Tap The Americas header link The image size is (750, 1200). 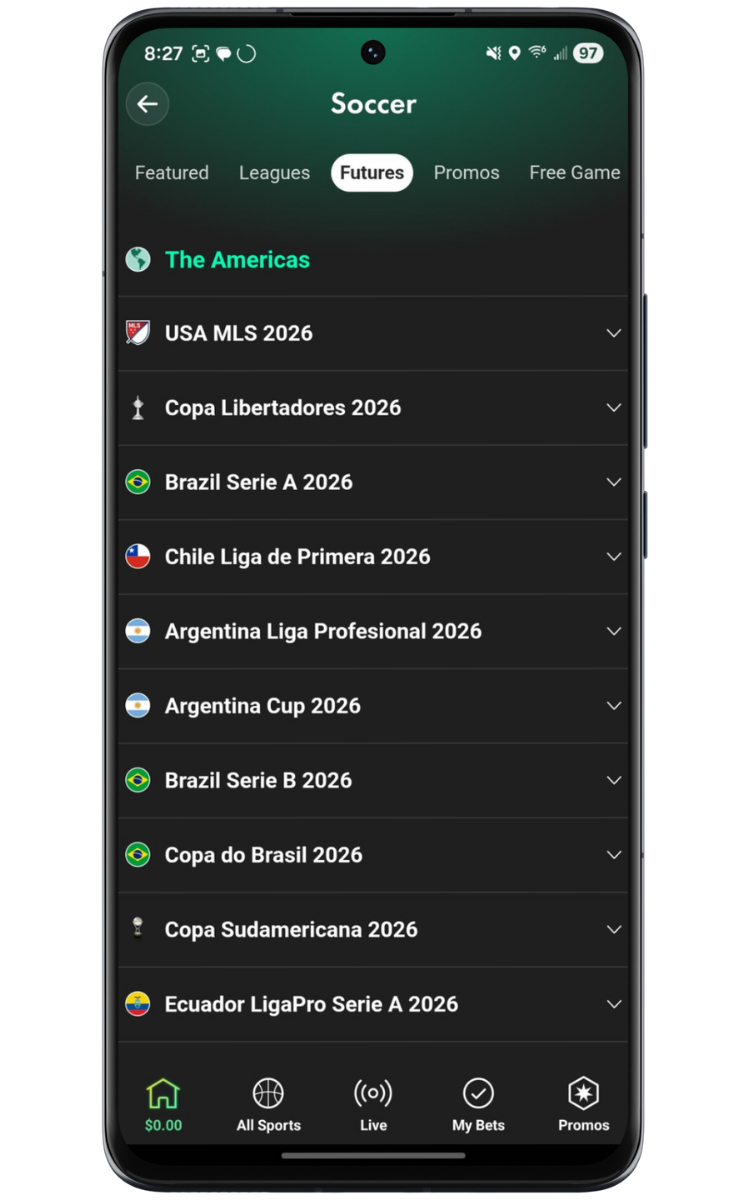tap(237, 259)
